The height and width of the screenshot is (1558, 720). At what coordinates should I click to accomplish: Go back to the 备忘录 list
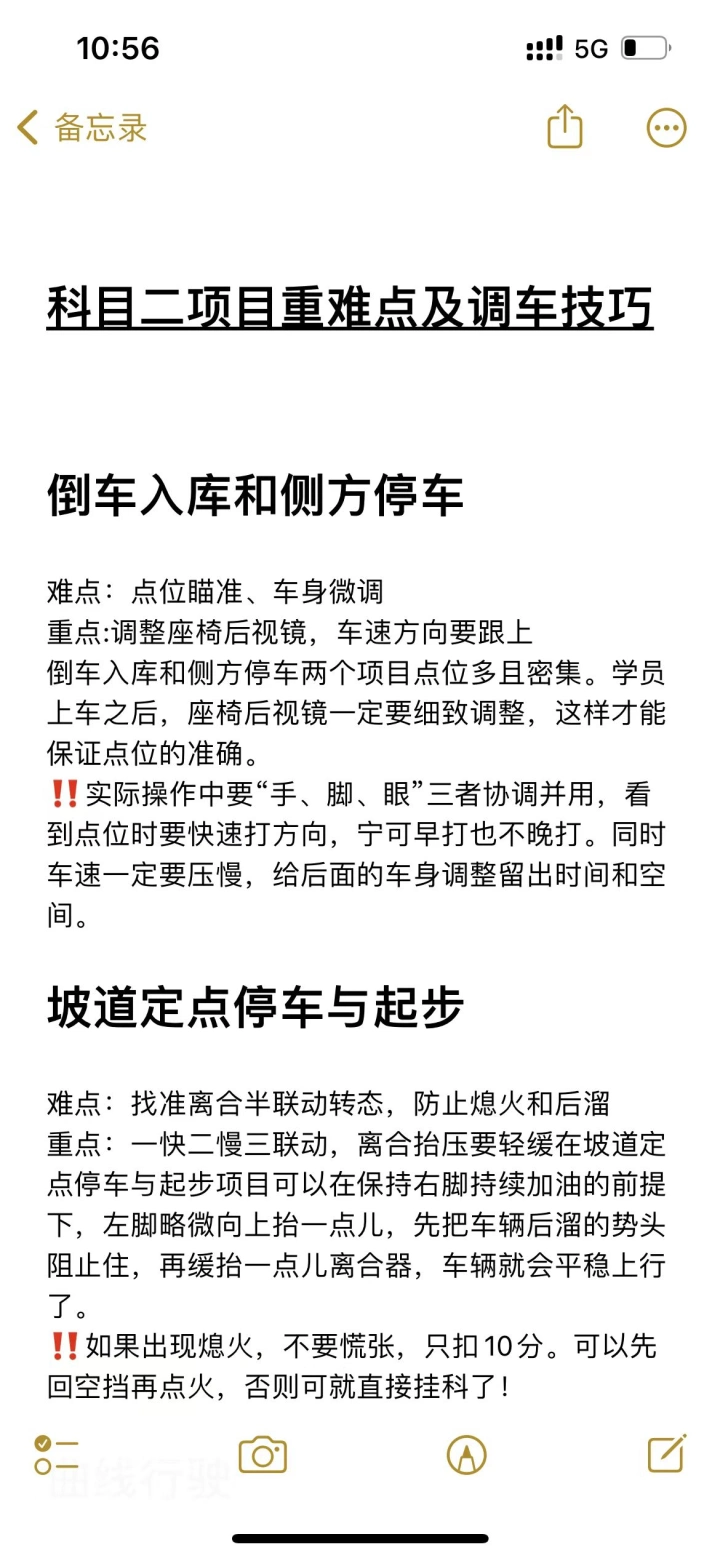82,128
